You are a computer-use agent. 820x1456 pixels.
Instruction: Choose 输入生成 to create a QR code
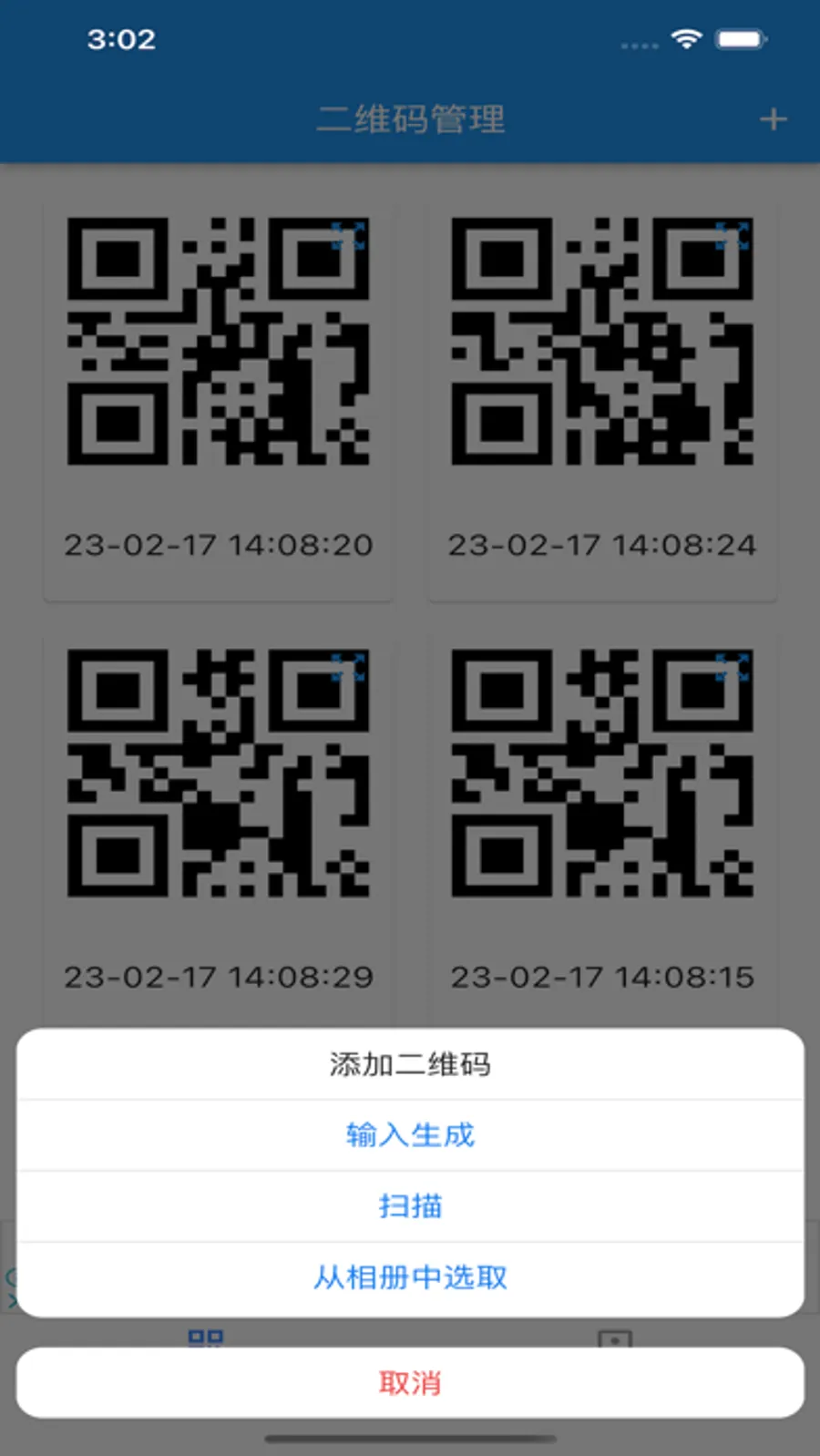[410, 1135]
